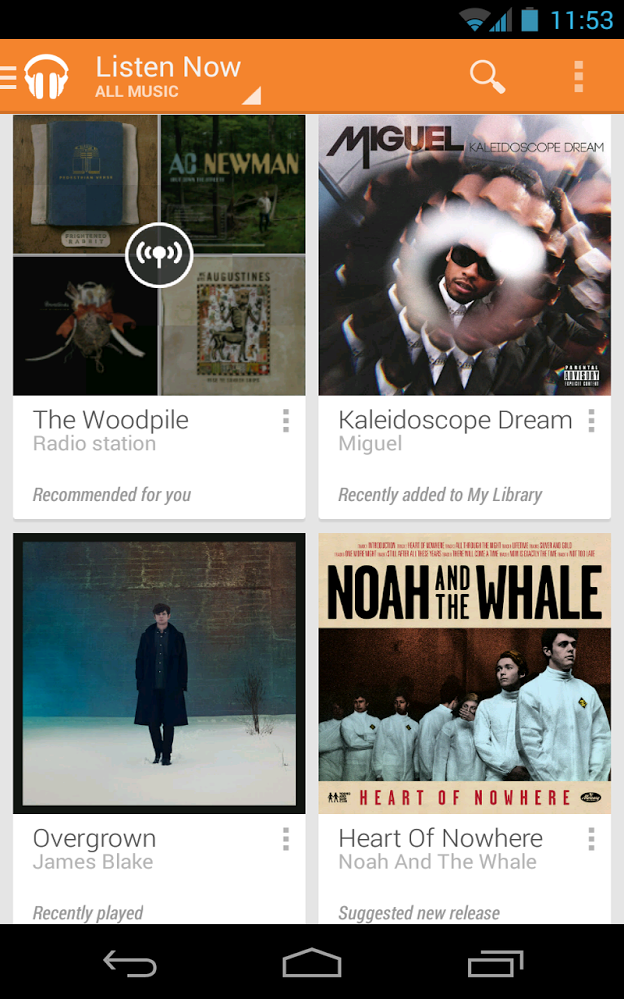Open the Overgrown album by James Blake
Screen dimensions: 624x999
pos(159,674)
